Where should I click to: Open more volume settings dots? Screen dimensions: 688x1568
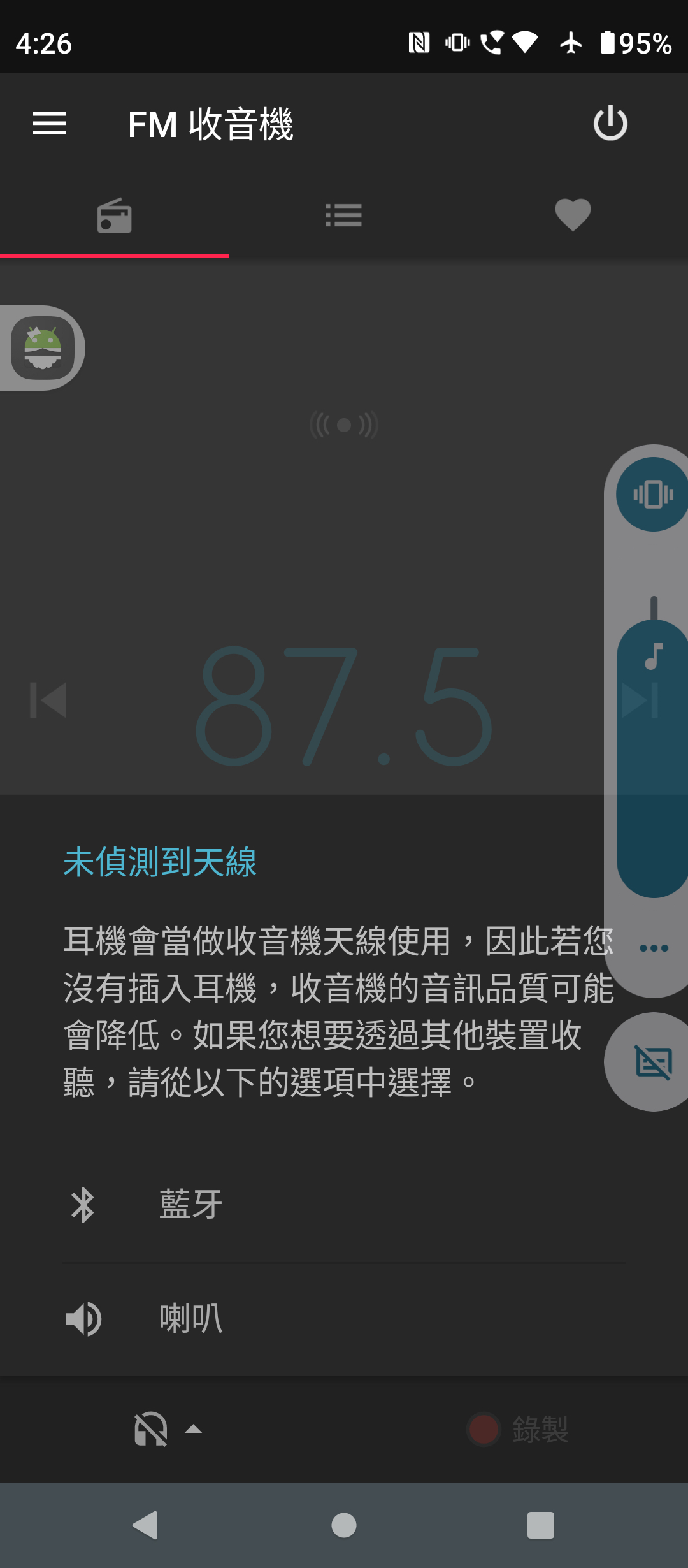(x=654, y=948)
